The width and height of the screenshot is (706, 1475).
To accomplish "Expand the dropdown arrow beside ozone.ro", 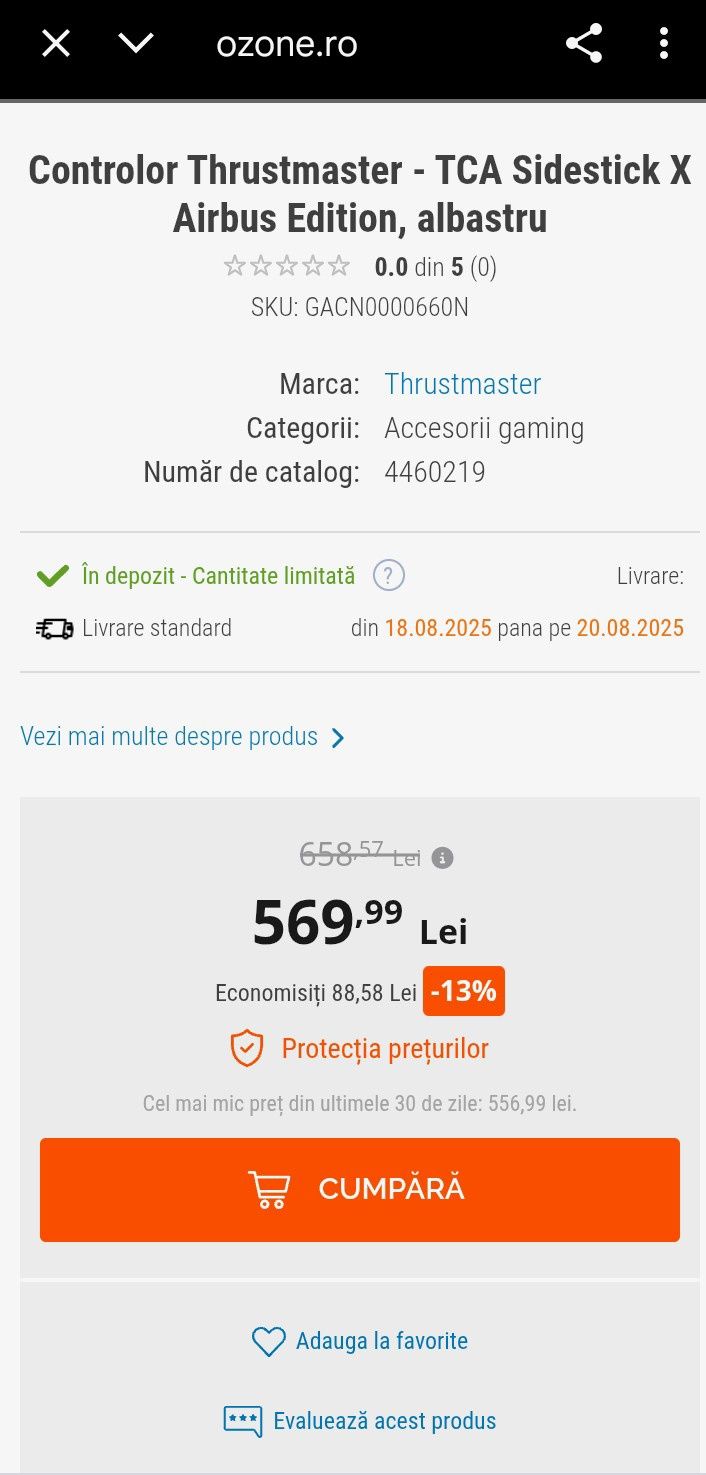I will pyautogui.click(x=136, y=44).
